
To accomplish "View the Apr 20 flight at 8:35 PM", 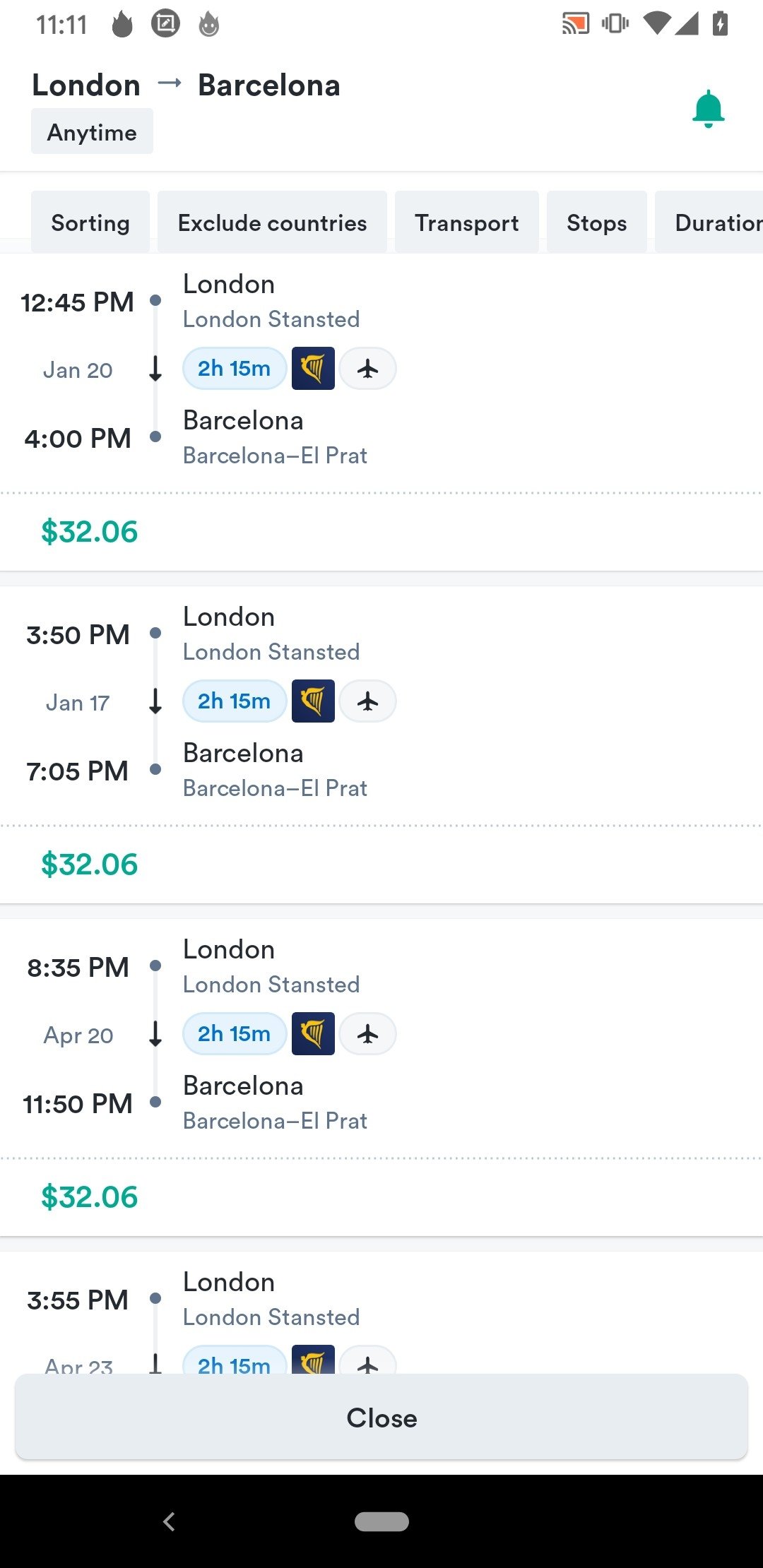I will click(x=381, y=1078).
